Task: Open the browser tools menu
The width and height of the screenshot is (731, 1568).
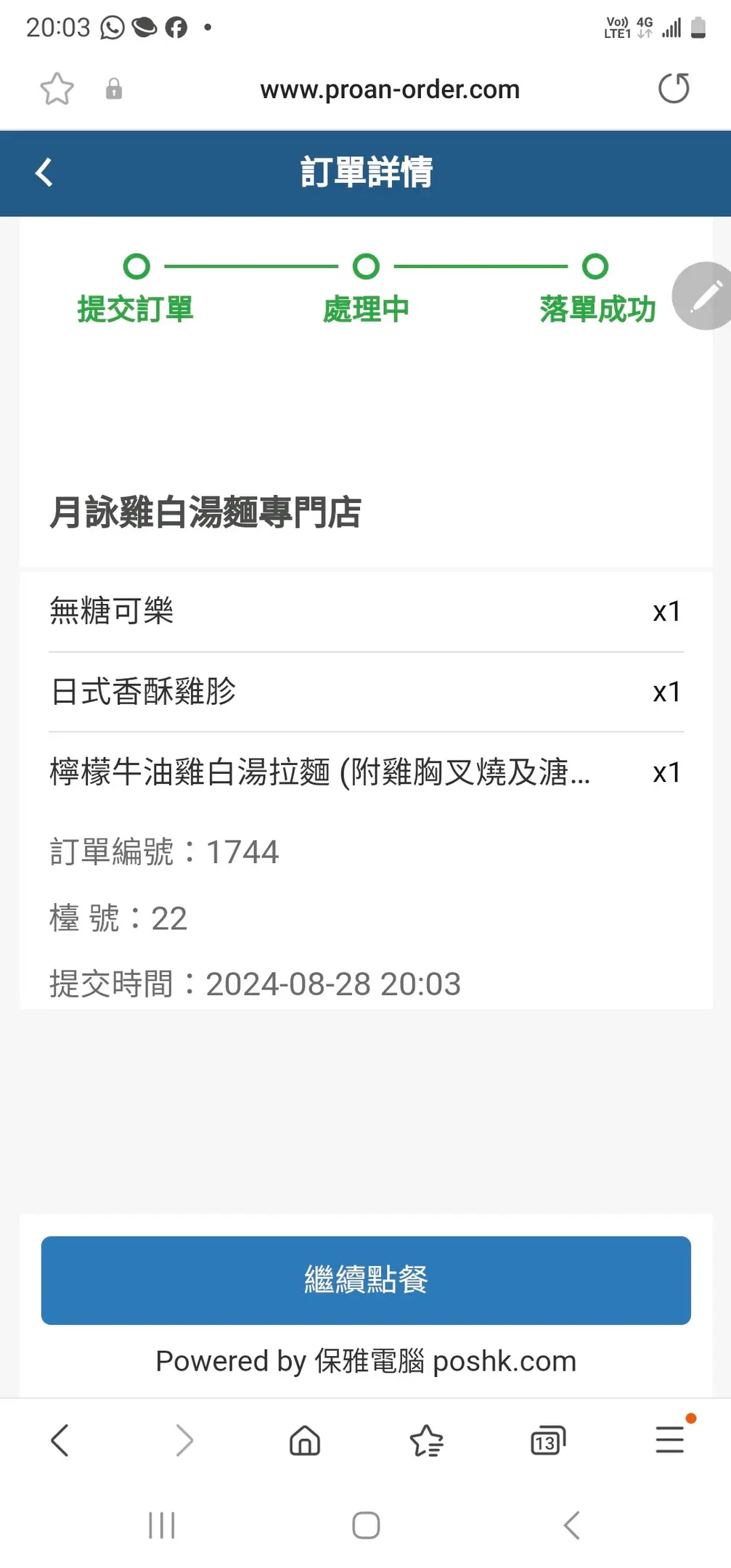Action: coord(670,1439)
